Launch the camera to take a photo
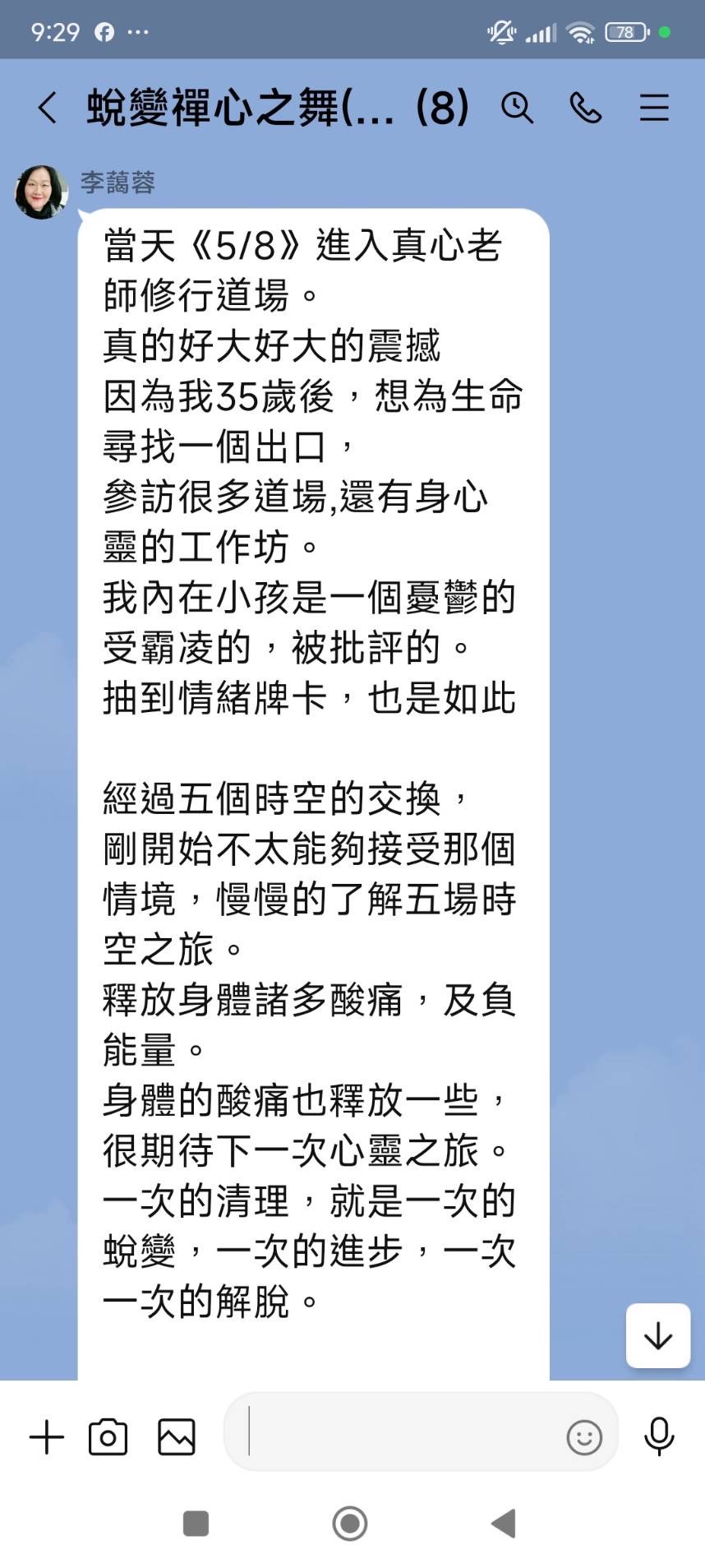The image size is (705, 1568). click(108, 1436)
